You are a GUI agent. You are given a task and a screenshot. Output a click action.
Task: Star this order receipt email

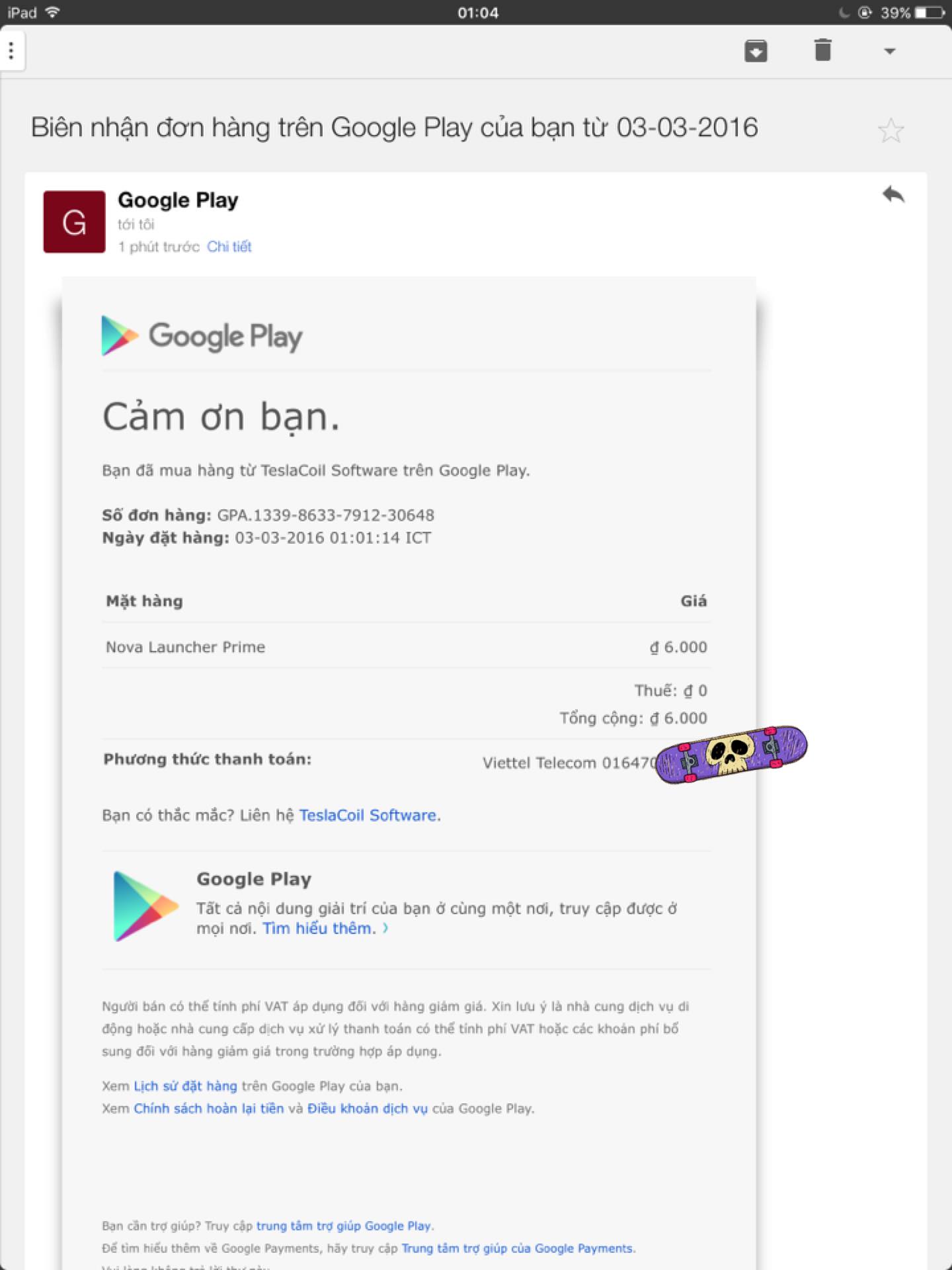tap(891, 130)
